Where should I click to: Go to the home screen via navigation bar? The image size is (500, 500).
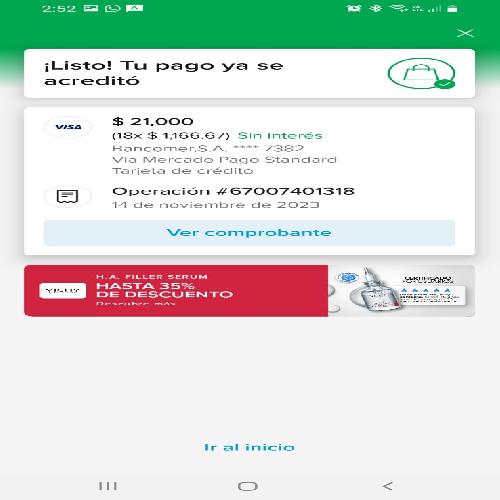point(248,486)
